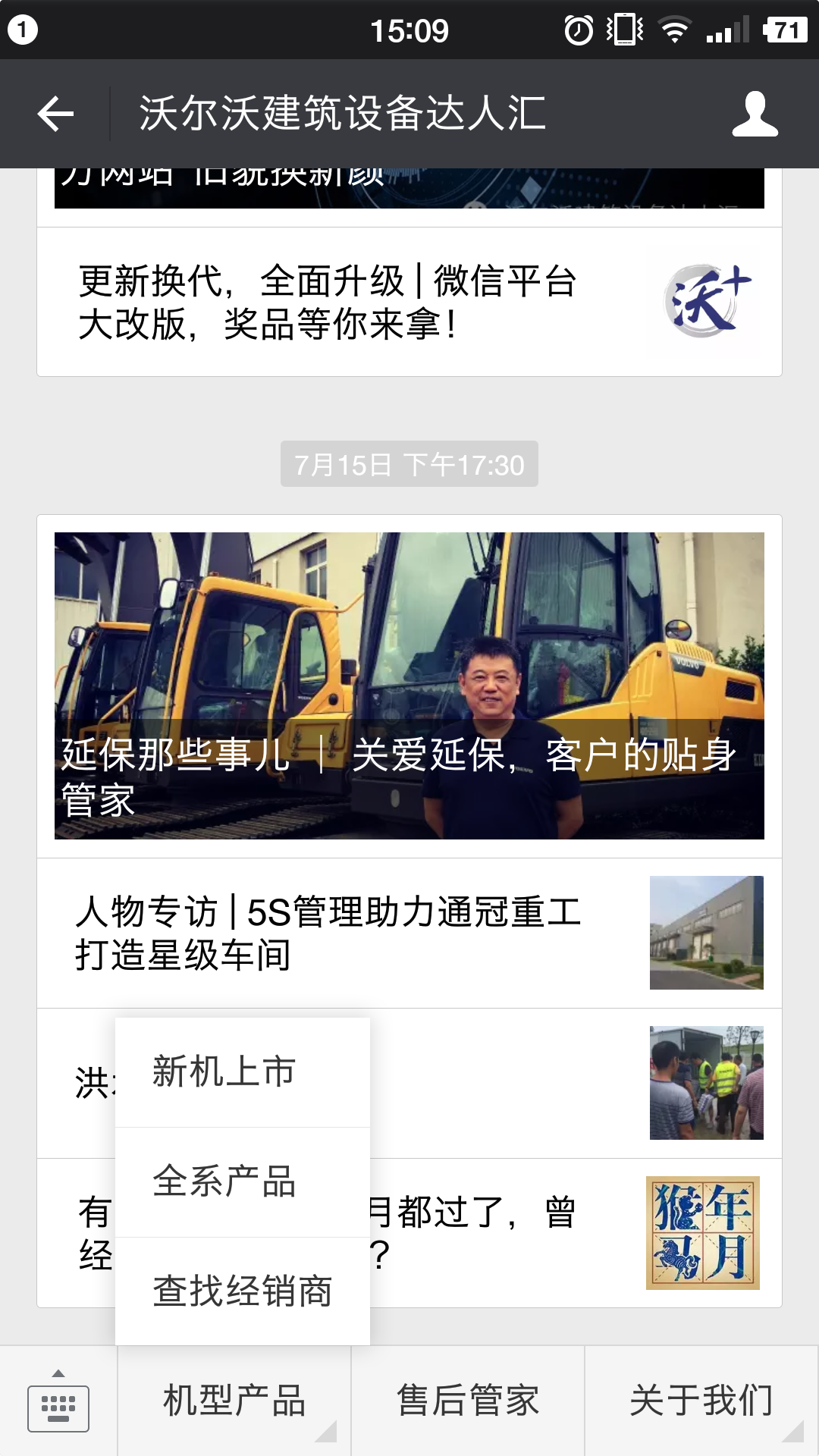Open the 延保那些事儿 featured article
Screen dimensions: 819x1456
click(x=409, y=682)
